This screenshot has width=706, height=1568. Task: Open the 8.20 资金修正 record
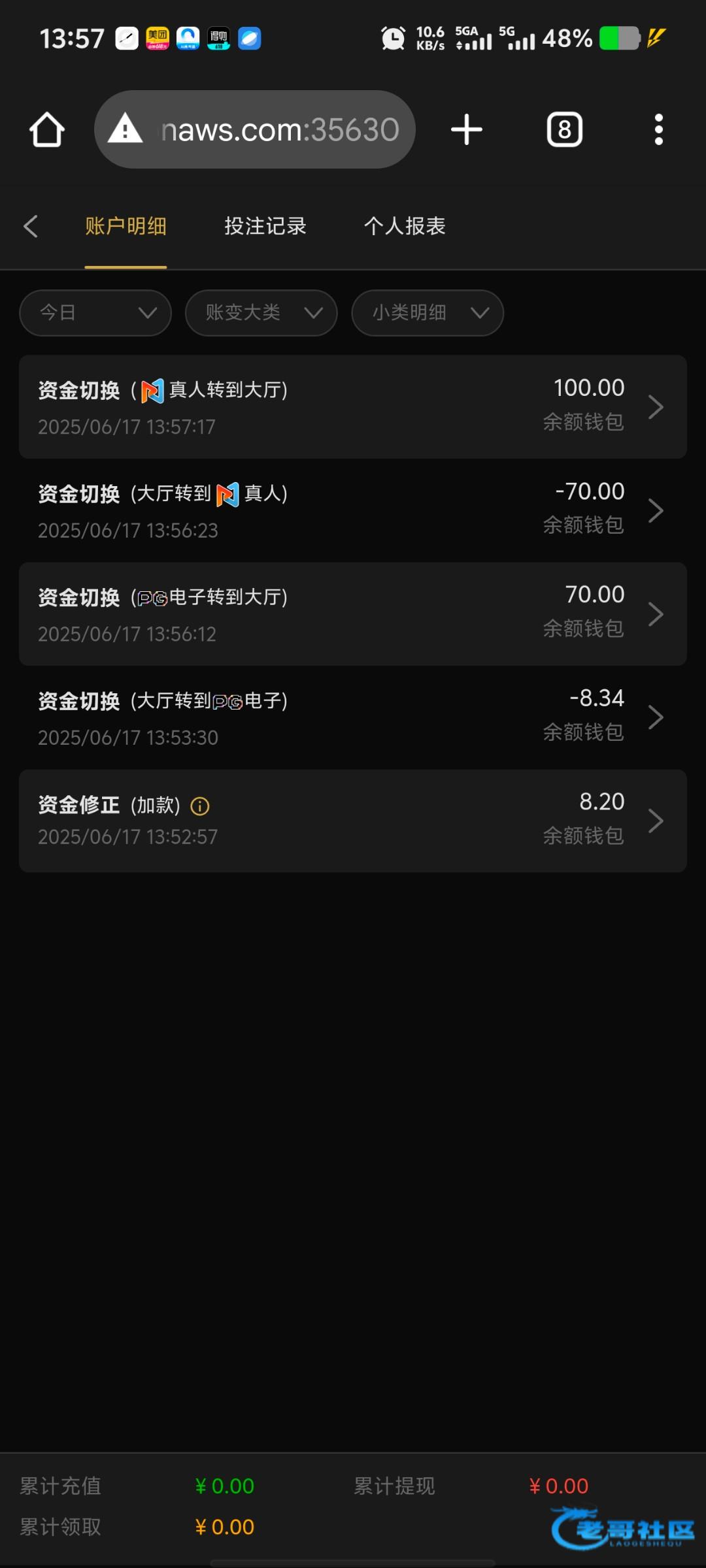point(353,821)
